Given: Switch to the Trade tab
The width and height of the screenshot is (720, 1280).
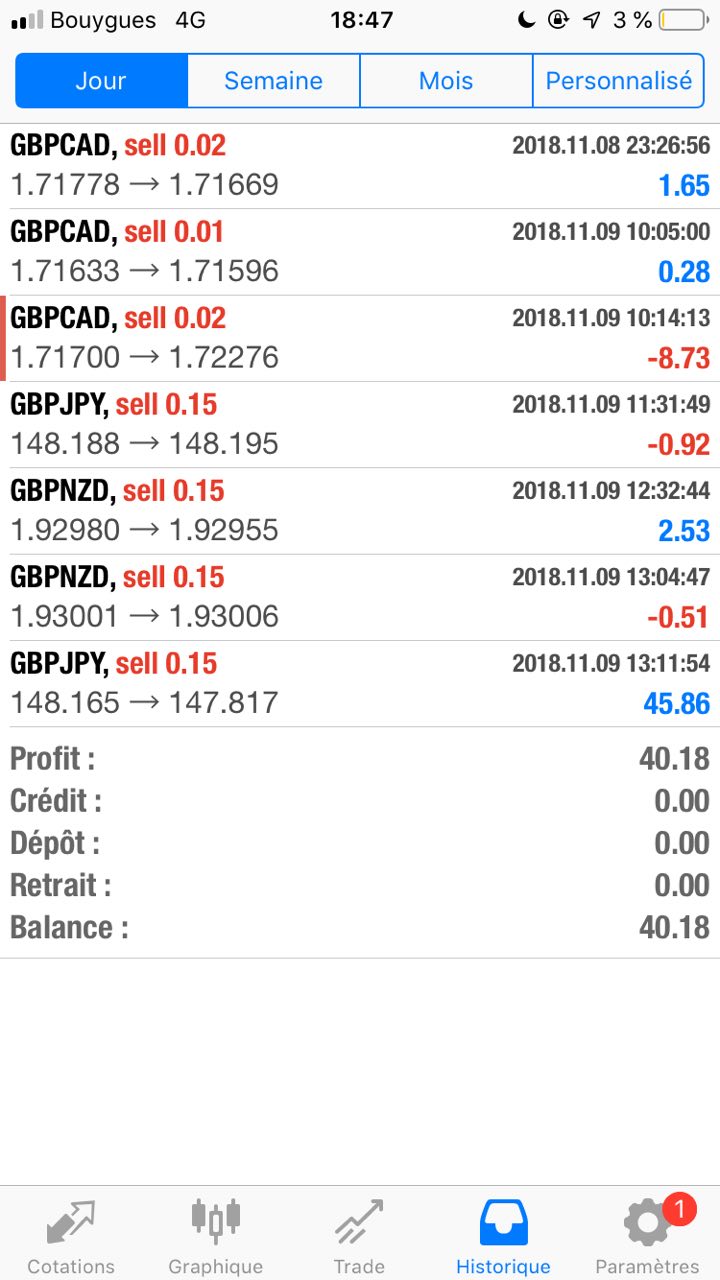Looking at the screenshot, I should tap(359, 1234).
